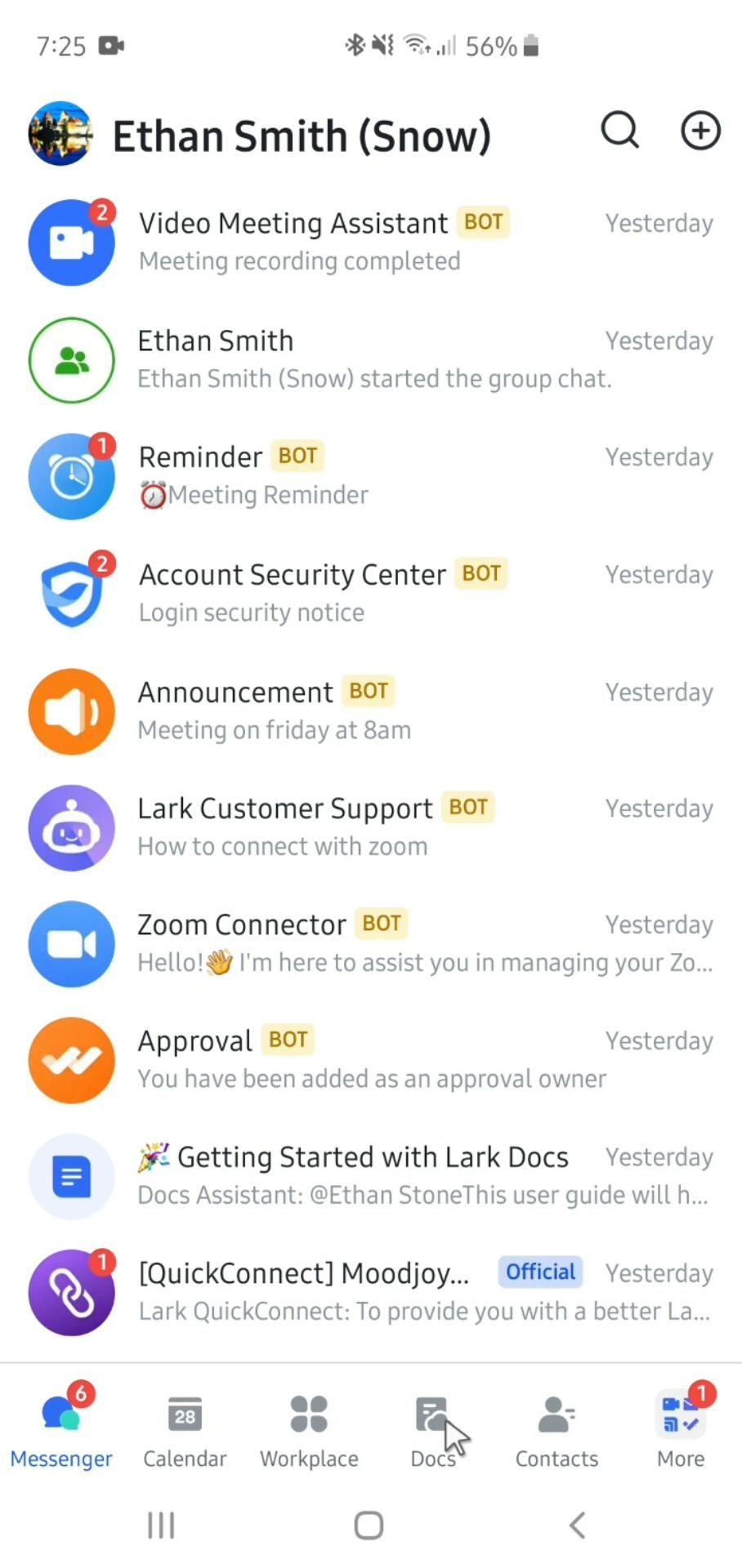Screen dimensions: 742x1568
Task: Switch to the Contacts tab
Action: pos(556,1429)
